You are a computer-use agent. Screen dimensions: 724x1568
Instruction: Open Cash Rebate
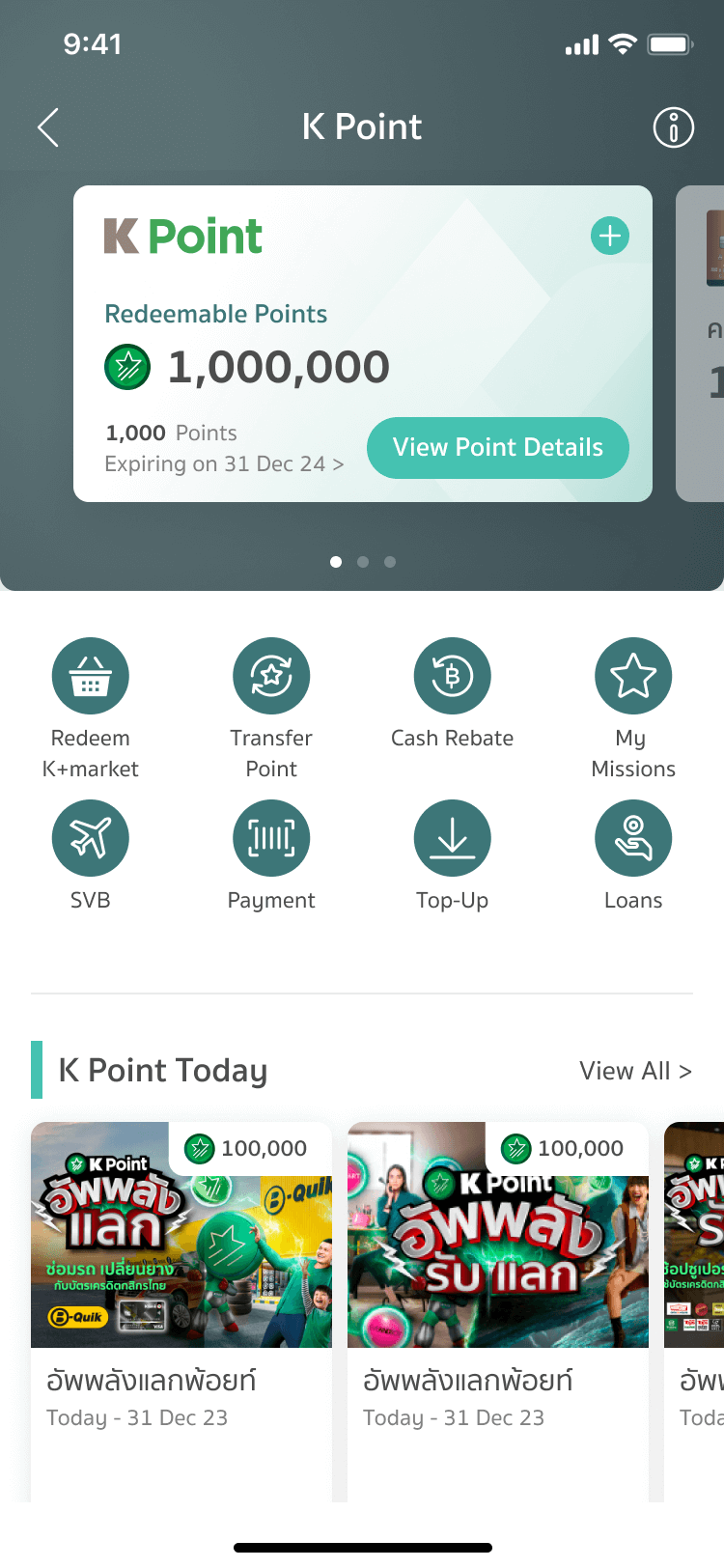[x=452, y=677]
